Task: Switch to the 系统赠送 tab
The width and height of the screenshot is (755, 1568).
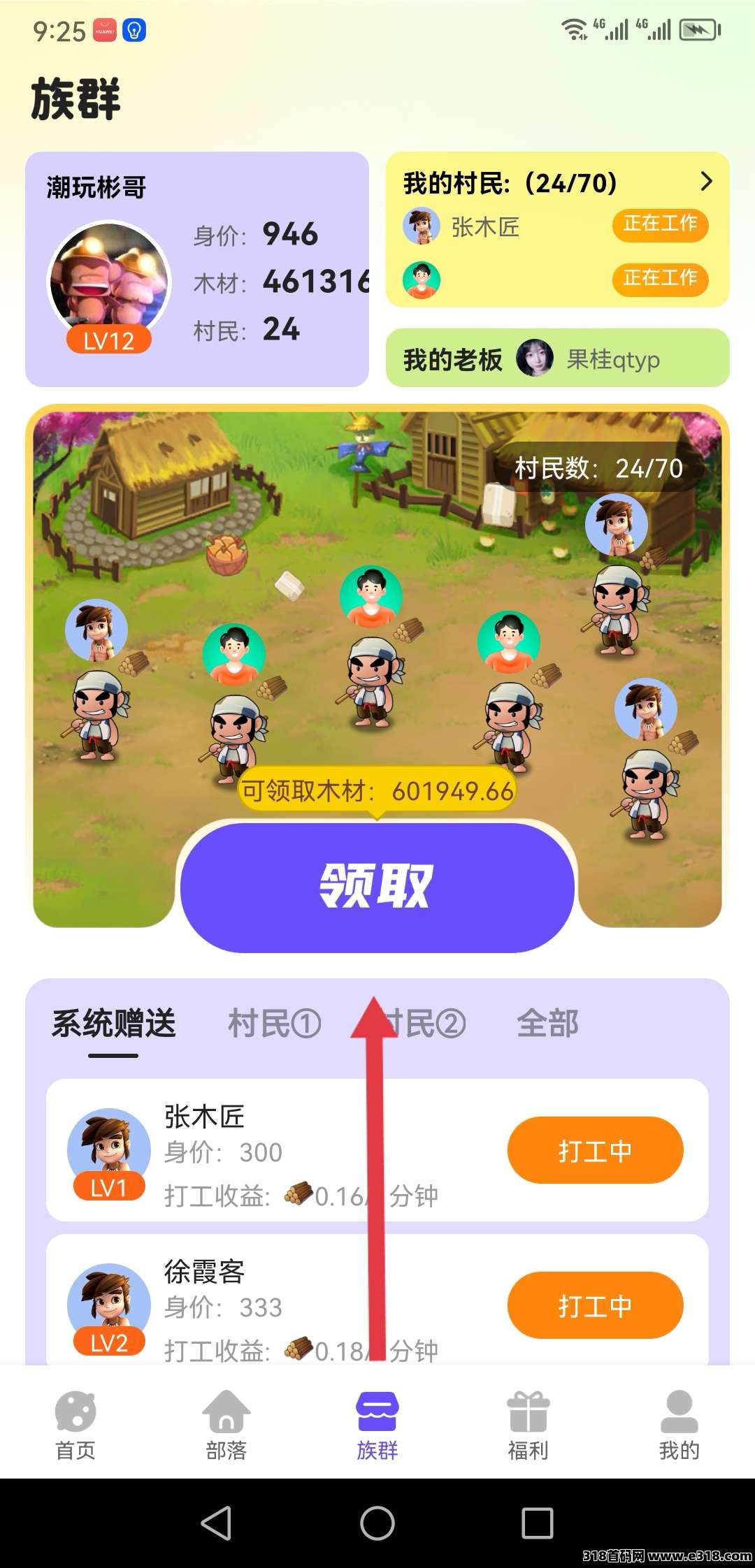Action: (113, 1024)
